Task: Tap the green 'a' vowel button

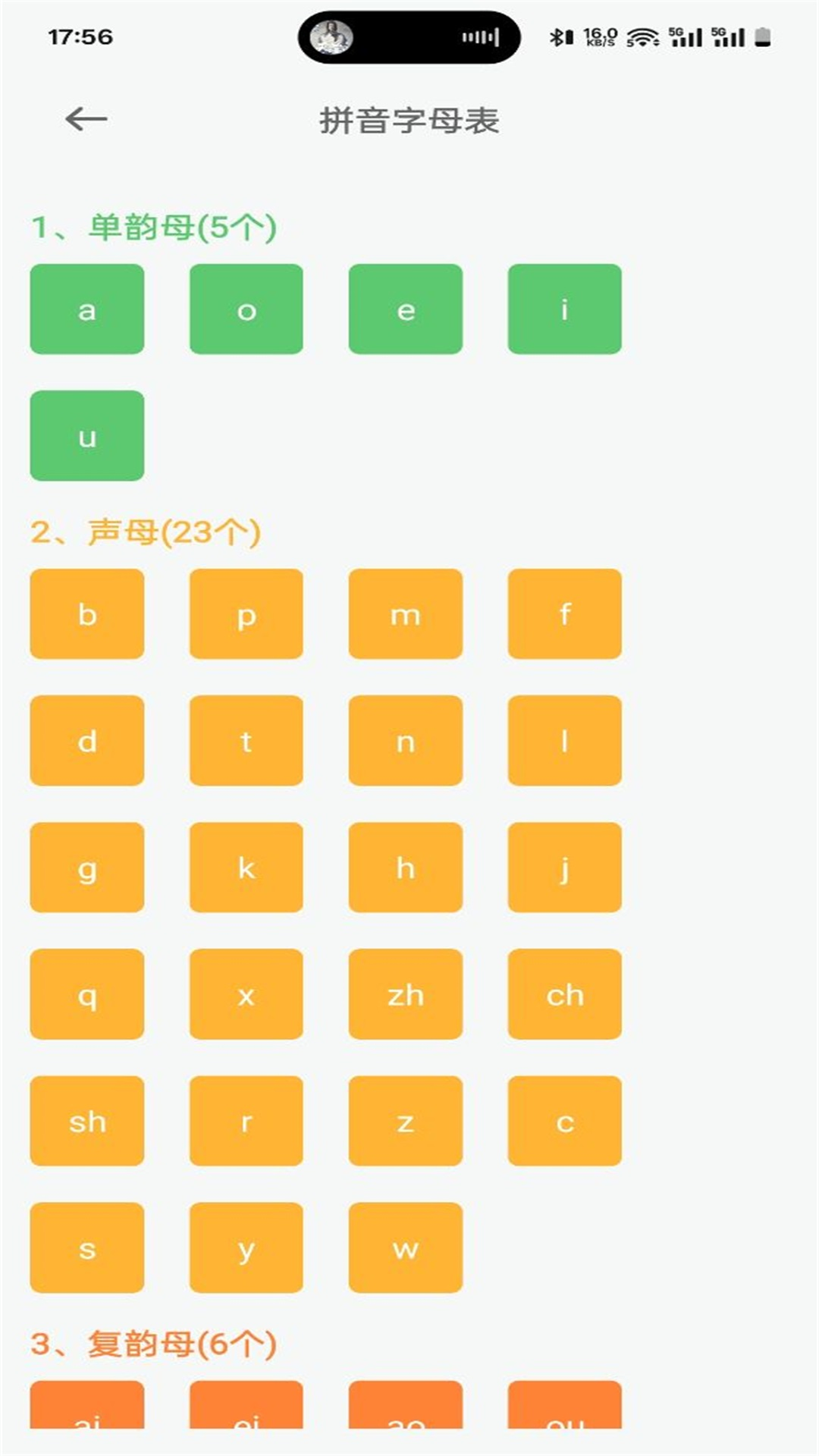Action: pyautogui.click(x=87, y=309)
